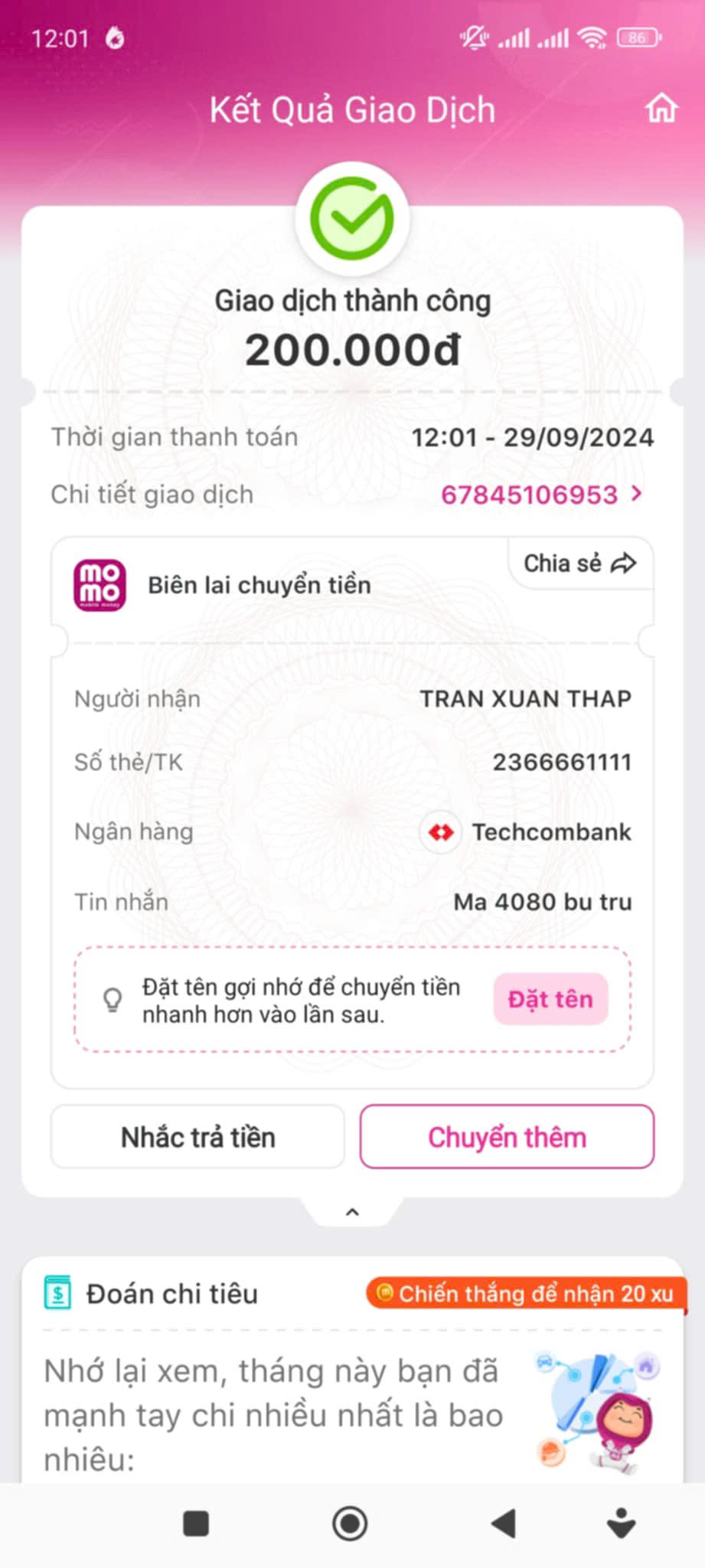Go to the MoMo home screen icon
The height and width of the screenshot is (1568, 705).
(661, 109)
